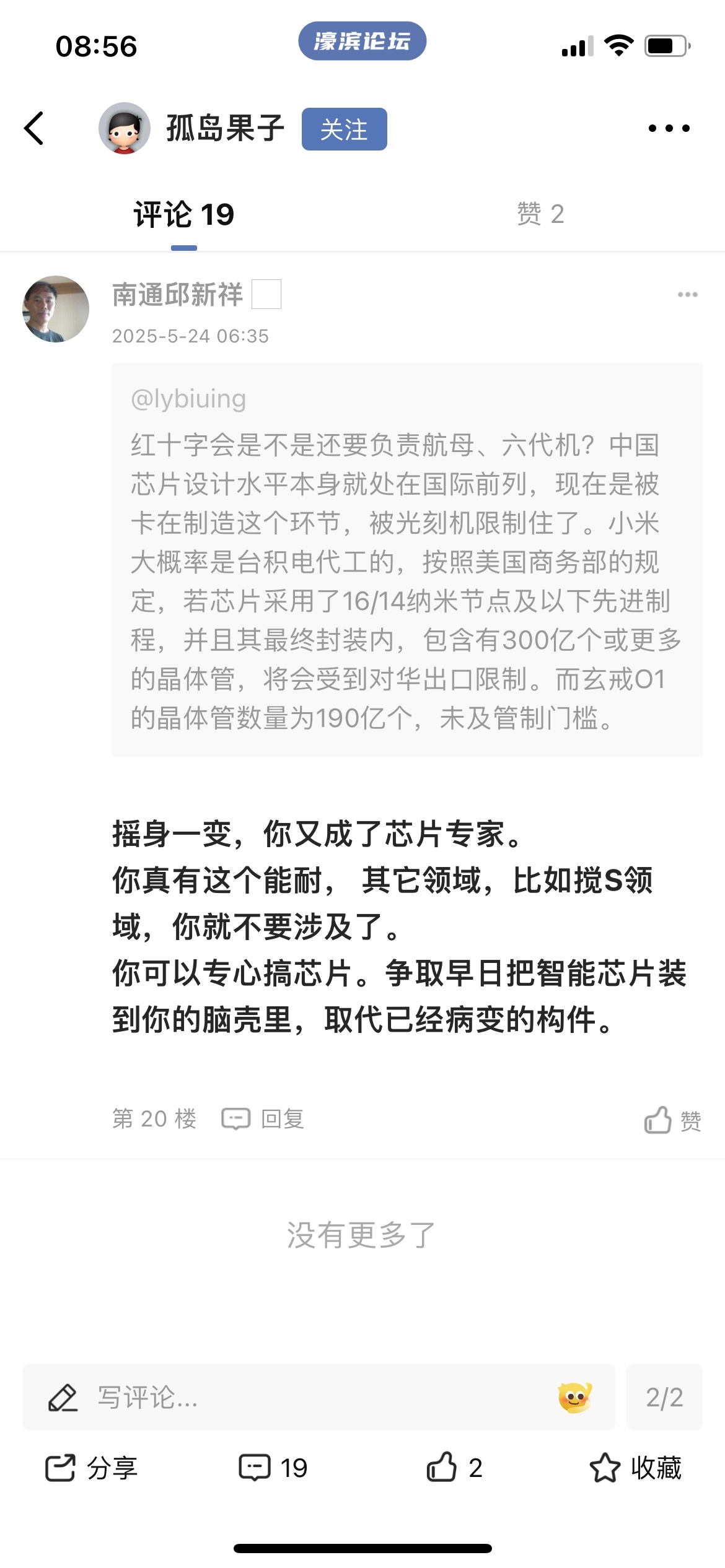Tap the 写评论 input field
725x1568 pixels.
[x=310, y=1397]
